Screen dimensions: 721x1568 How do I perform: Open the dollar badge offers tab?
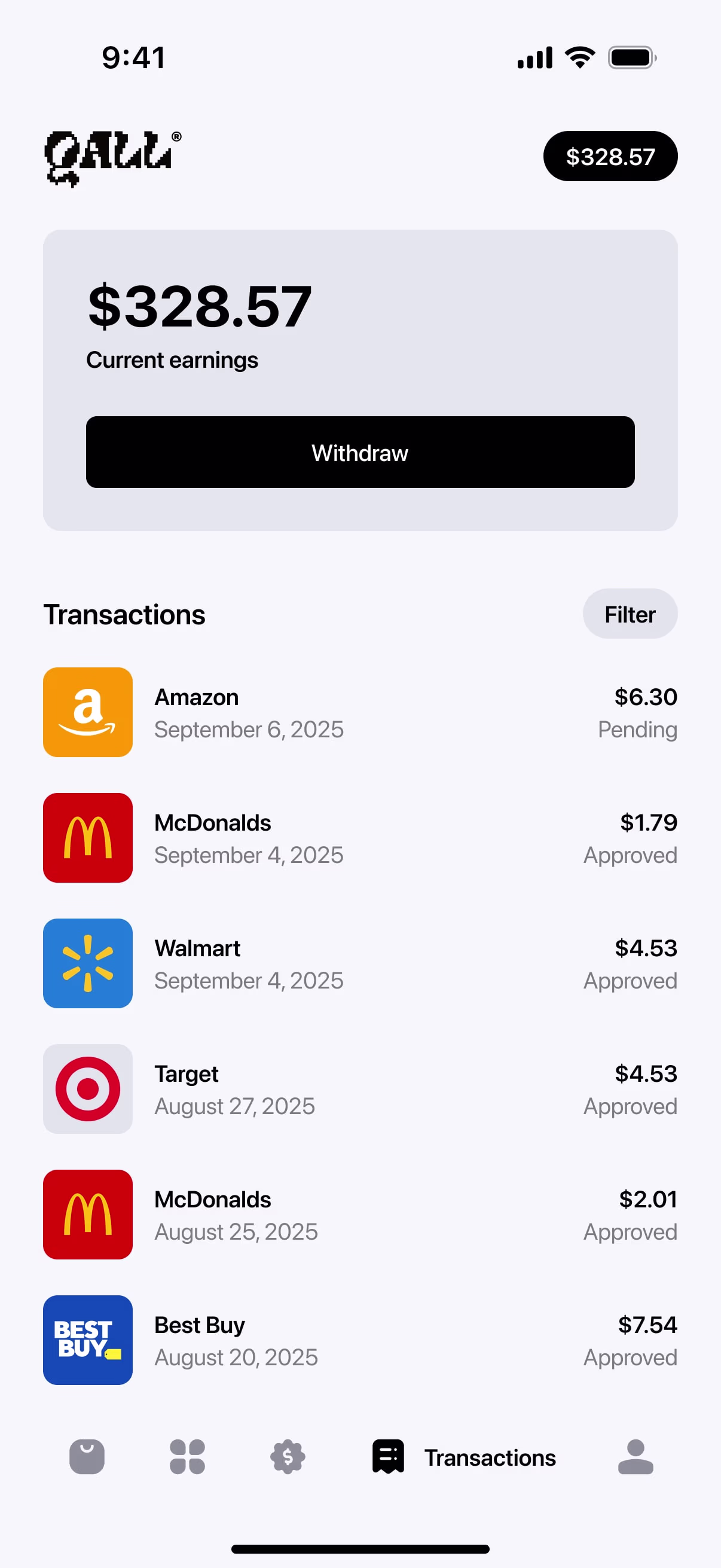click(287, 1457)
